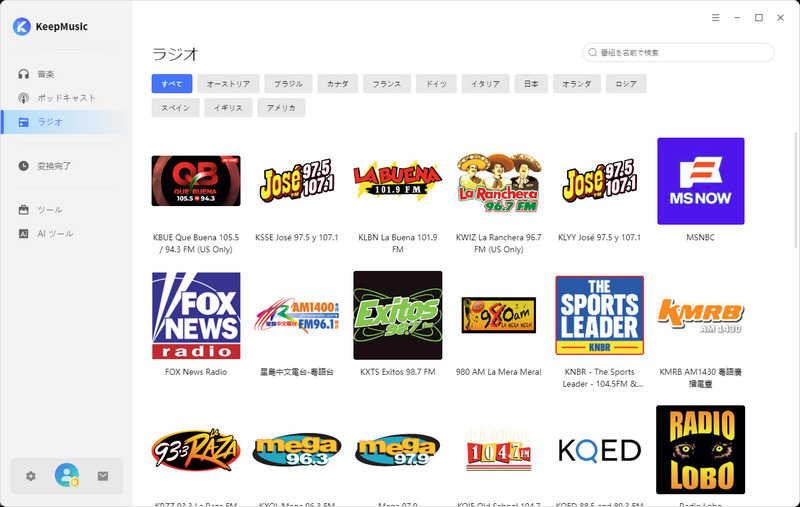Open the mail envelope icon

pyautogui.click(x=102, y=476)
